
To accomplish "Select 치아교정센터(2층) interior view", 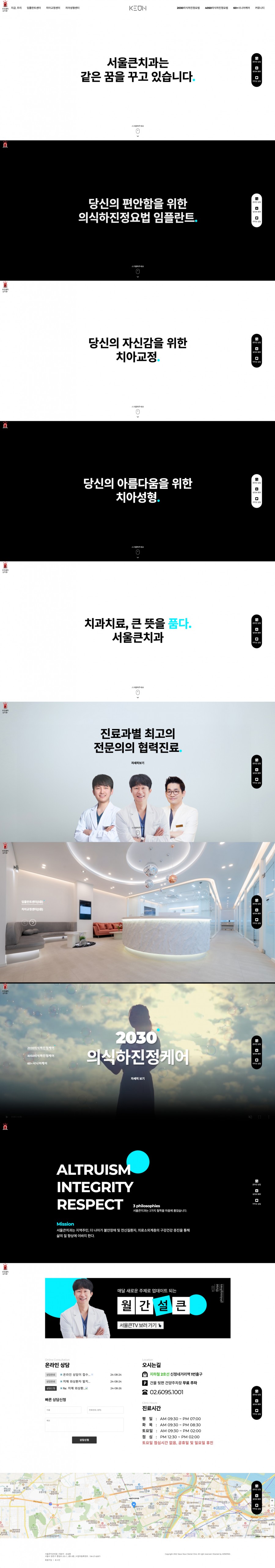I will (x=32, y=909).
